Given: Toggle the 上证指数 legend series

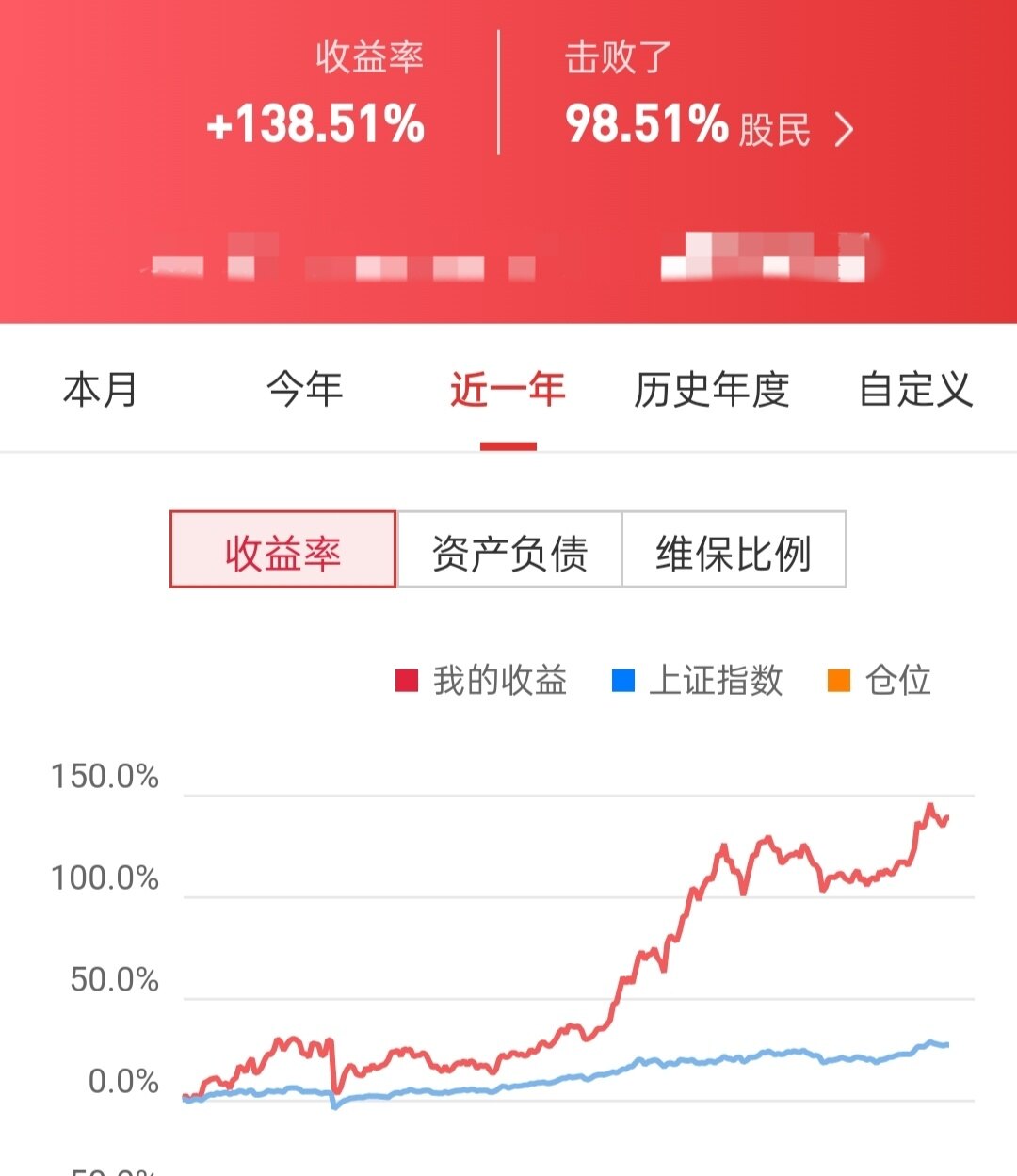Looking at the screenshot, I should (x=697, y=680).
